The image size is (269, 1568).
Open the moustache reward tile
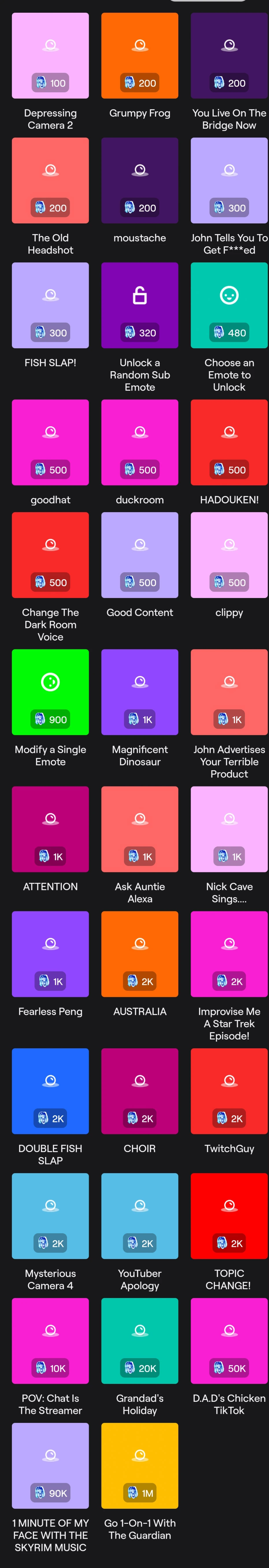(140, 181)
